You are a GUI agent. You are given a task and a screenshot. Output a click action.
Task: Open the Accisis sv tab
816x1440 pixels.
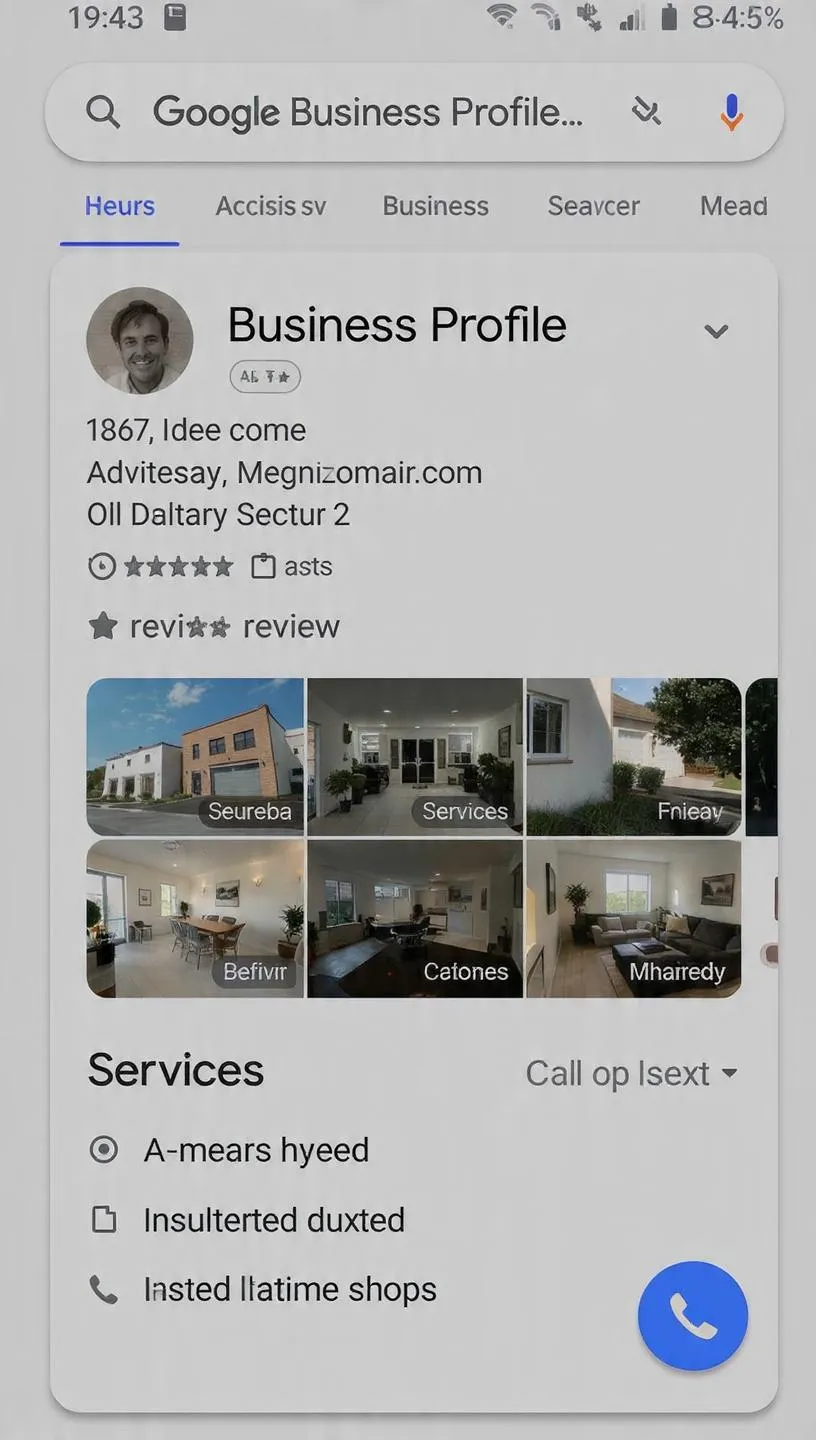click(271, 206)
